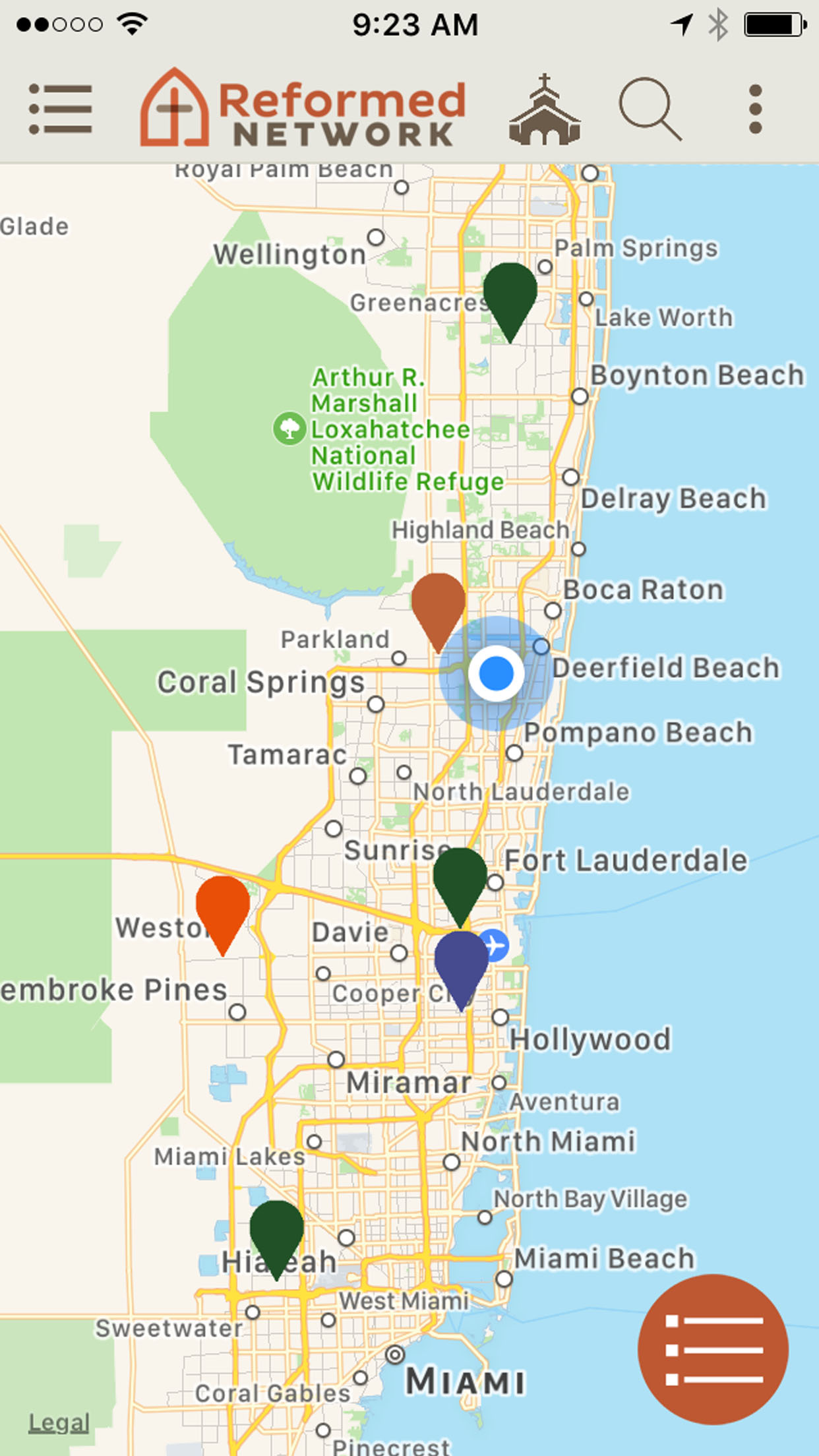Select the brown pin near Parkland
Screen dimensions: 819x1456
point(439,613)
